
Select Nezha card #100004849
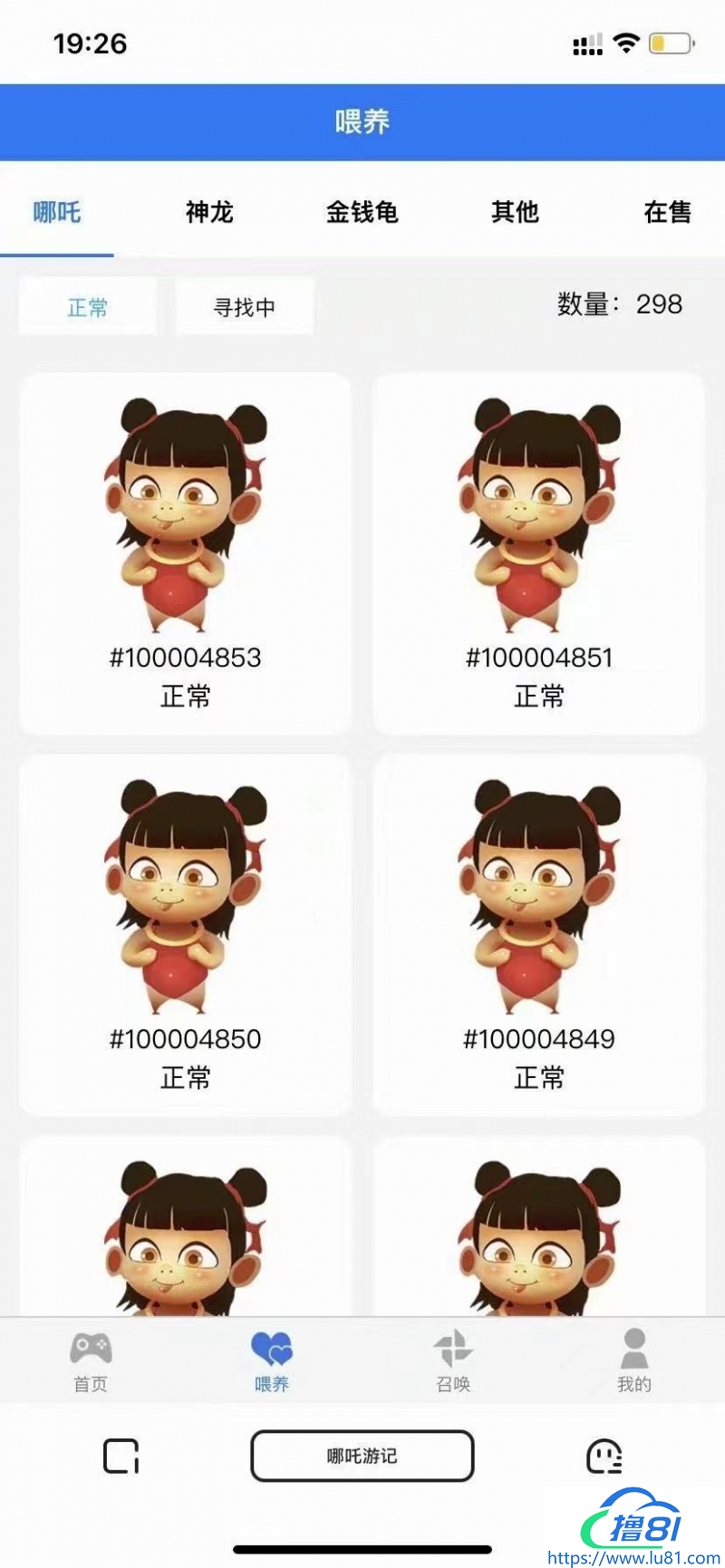(x=539, y=933)
